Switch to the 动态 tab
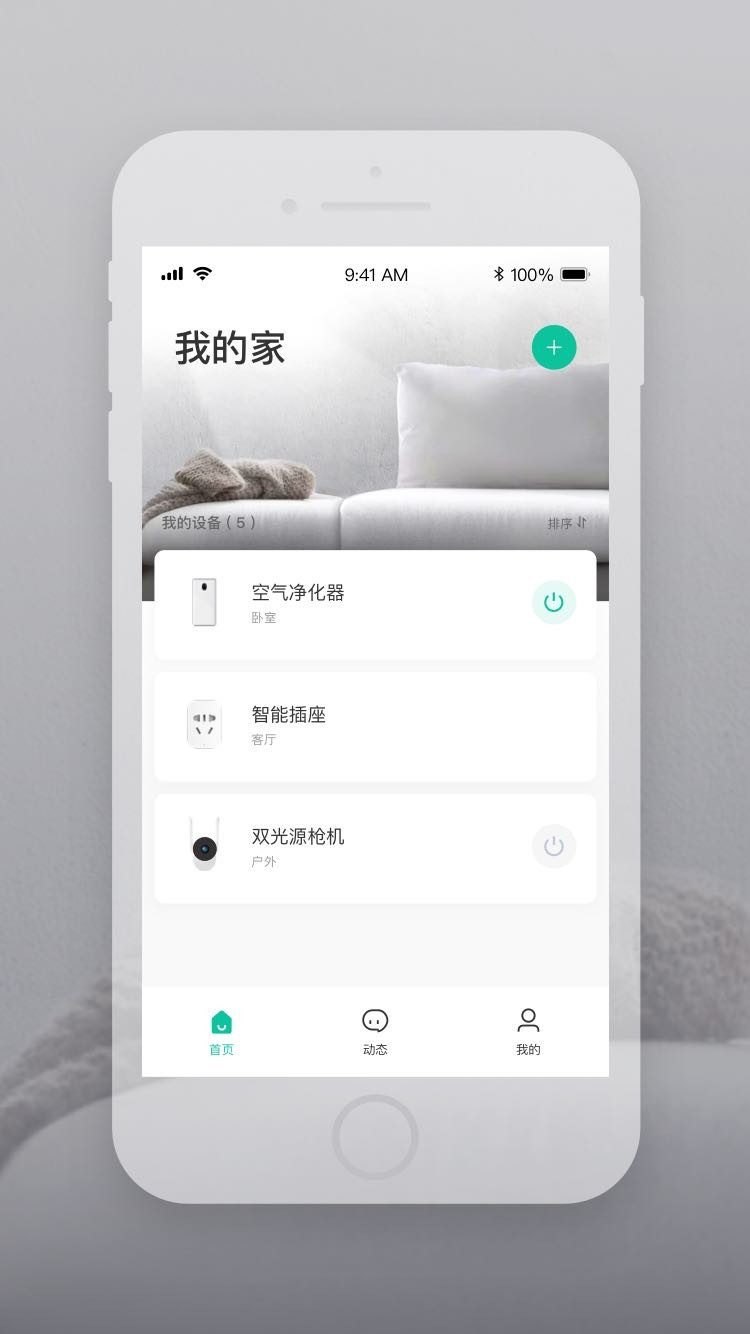750x1334 pixels. [375, 1032]
